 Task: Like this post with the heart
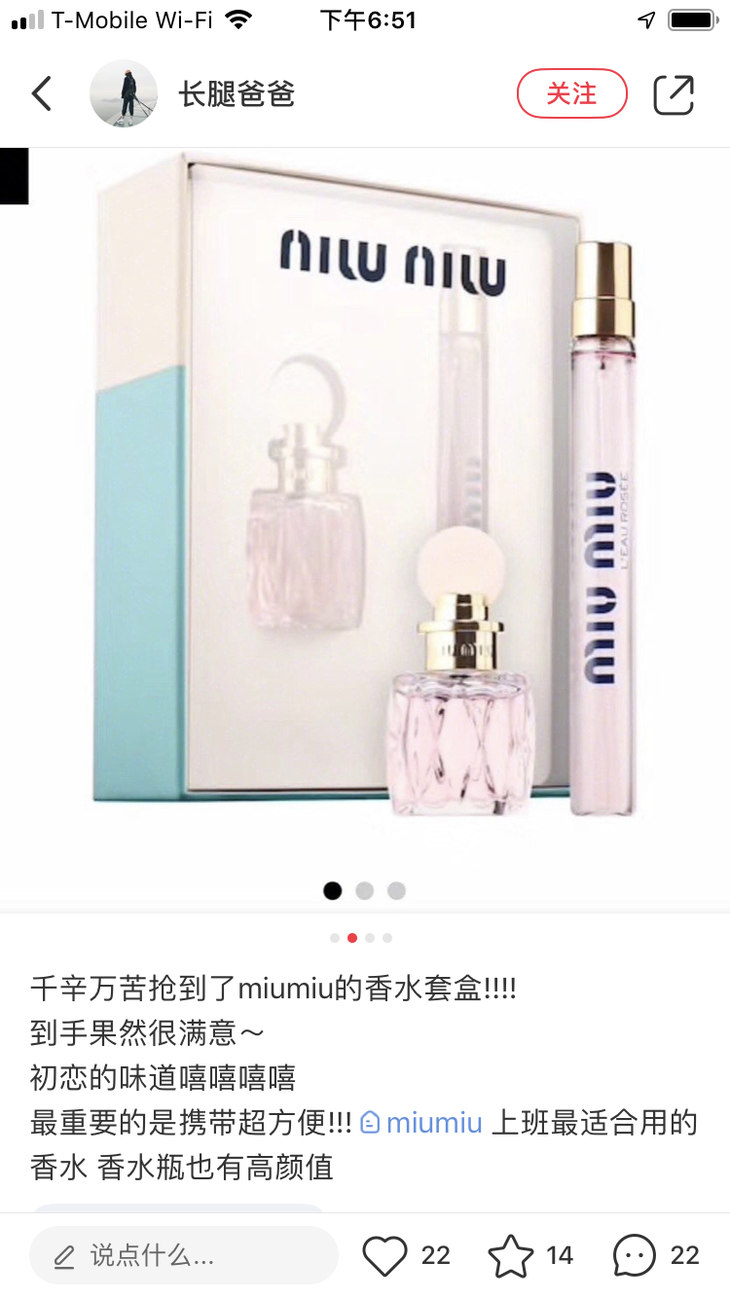[385, 1255]
